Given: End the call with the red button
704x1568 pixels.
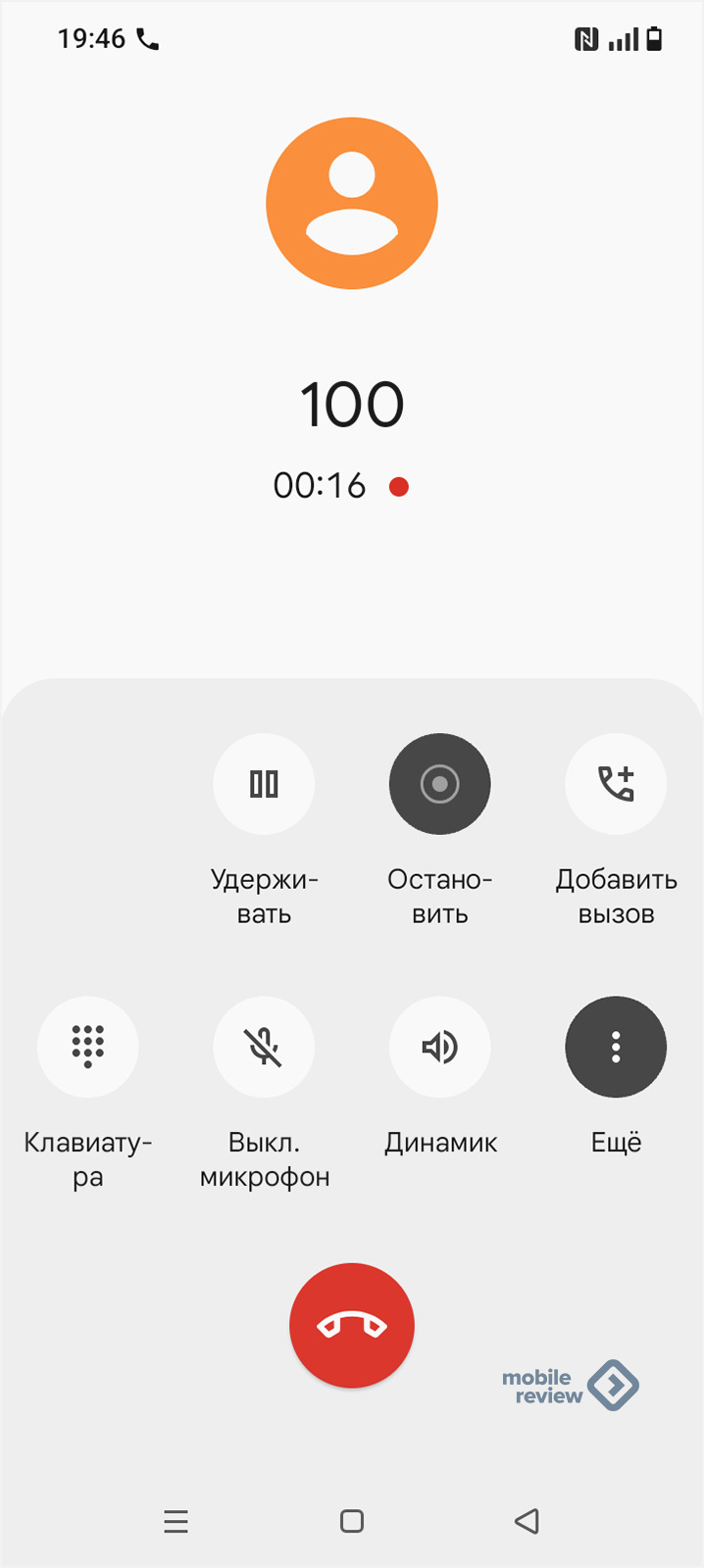Looking at the screenshot, I should pyautogui.click(x=352, y=1325).
